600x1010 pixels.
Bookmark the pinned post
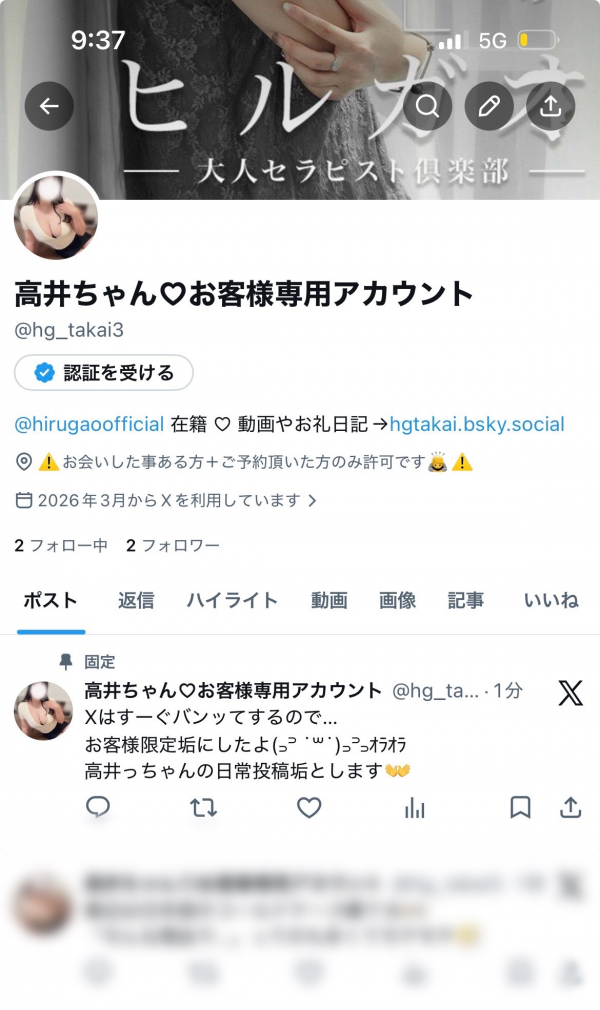(520, 808)
